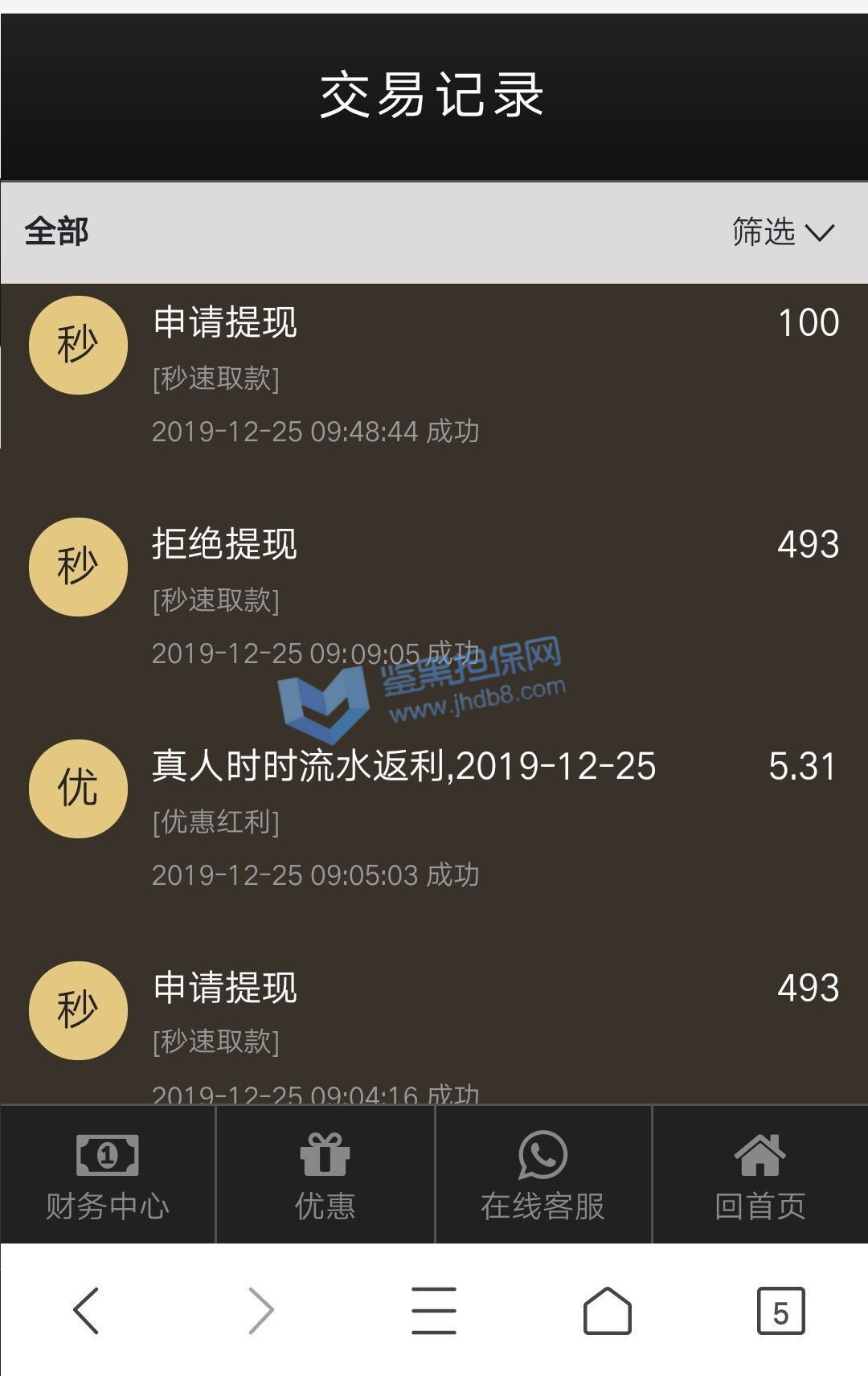This screenshot has width=868, height=1376.
Task: Return via 回首页 tab
Action: 759,1175
